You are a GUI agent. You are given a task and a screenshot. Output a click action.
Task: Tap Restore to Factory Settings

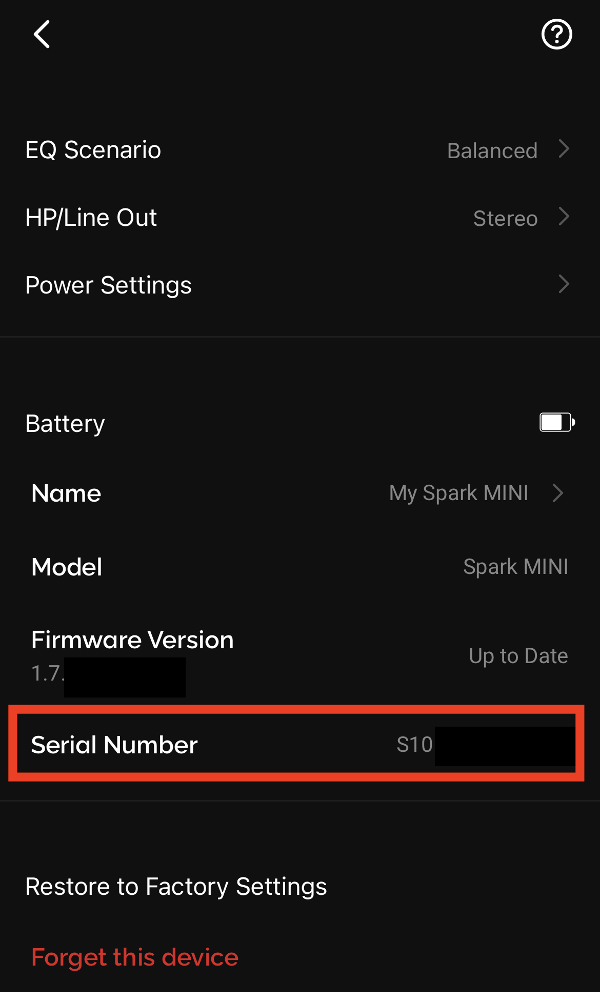point(176,886)
